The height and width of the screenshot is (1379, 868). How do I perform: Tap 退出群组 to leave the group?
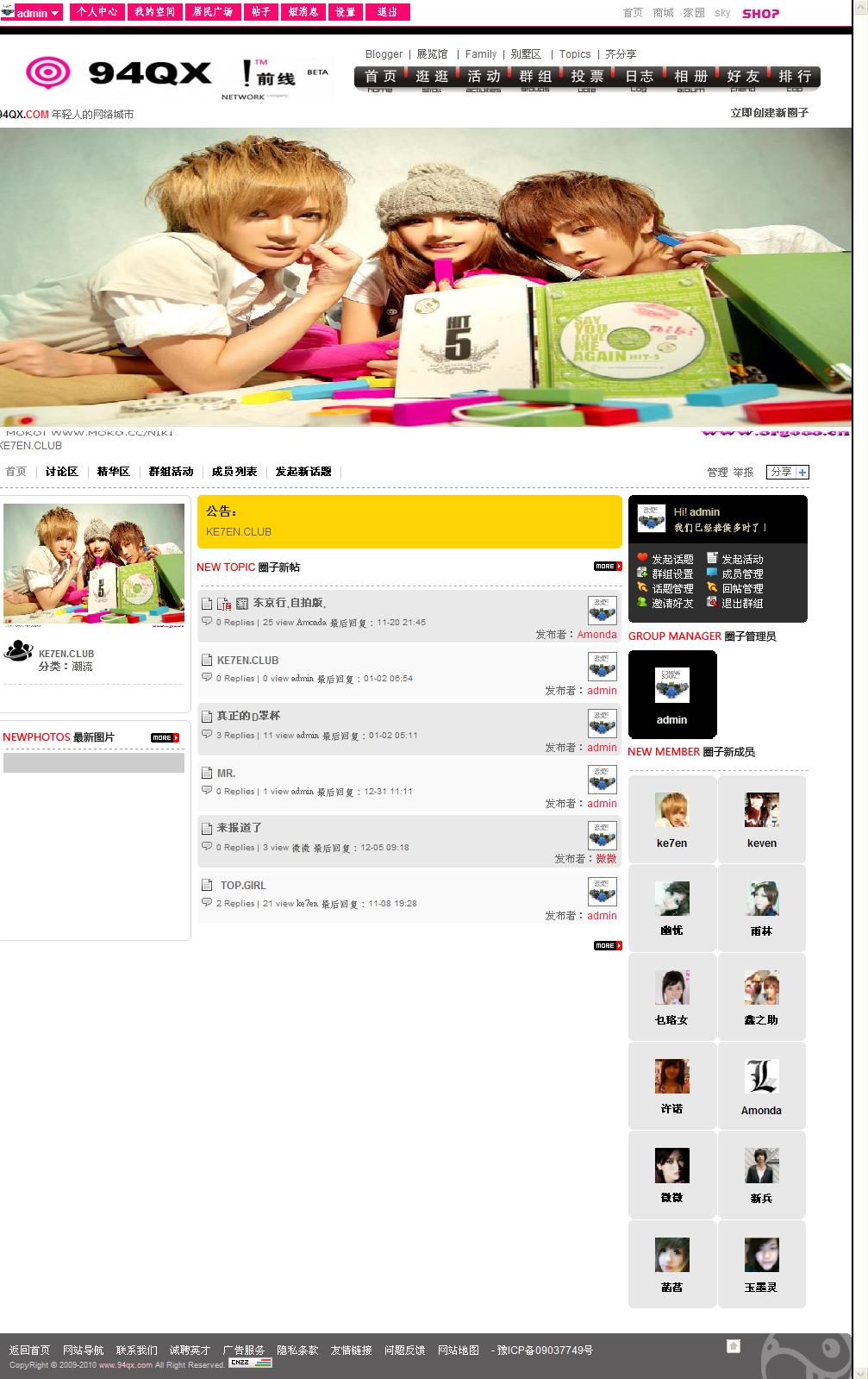click(741, 603)
